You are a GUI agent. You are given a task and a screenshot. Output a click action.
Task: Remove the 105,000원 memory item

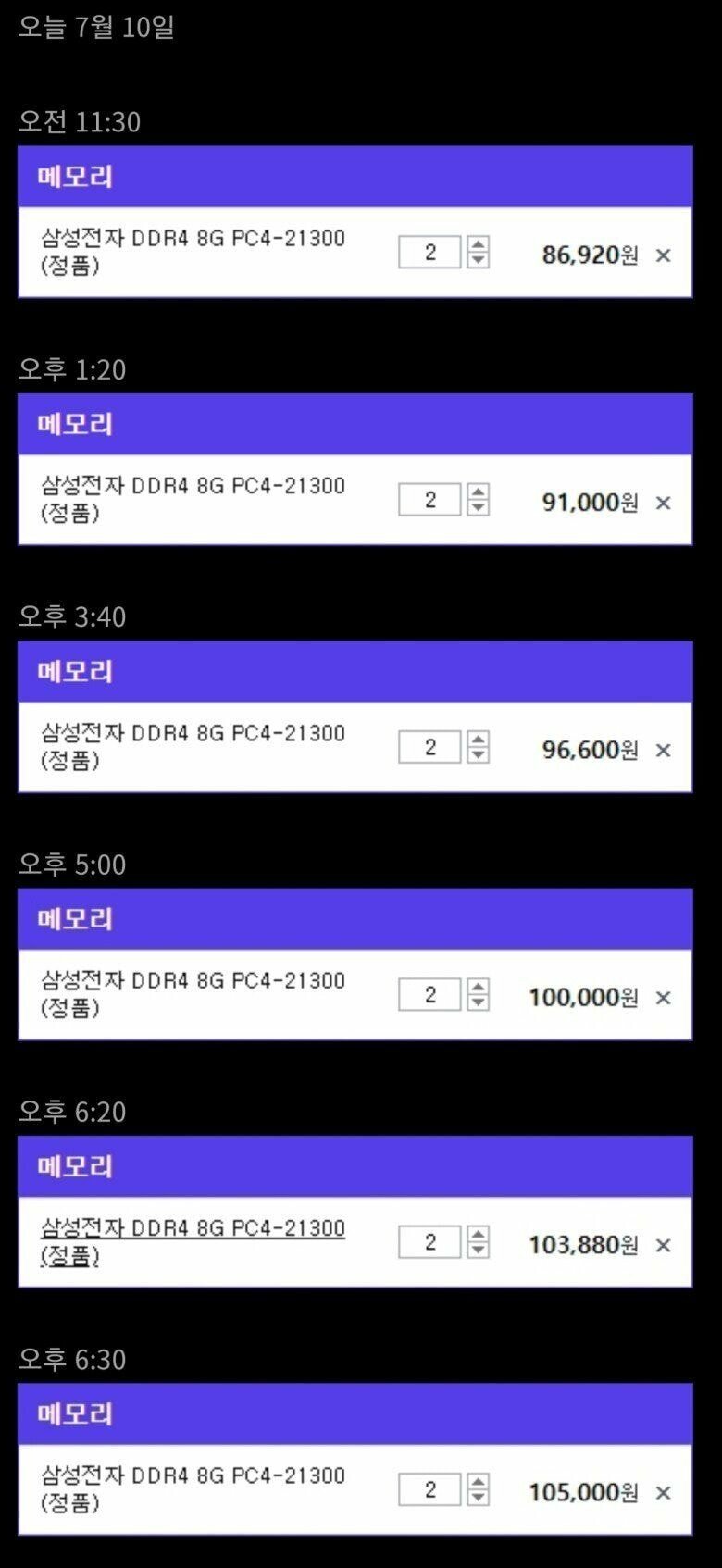click(x=663, y=1492)
